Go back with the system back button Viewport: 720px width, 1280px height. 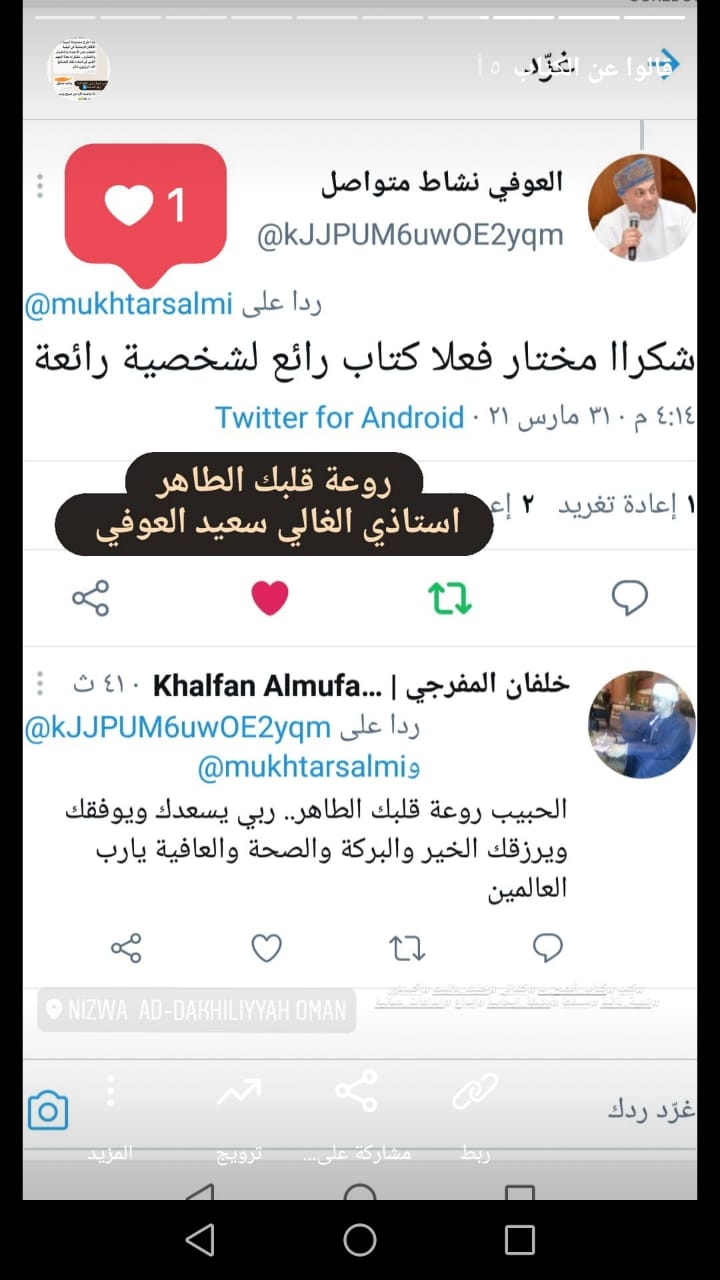coord(200,1240)
